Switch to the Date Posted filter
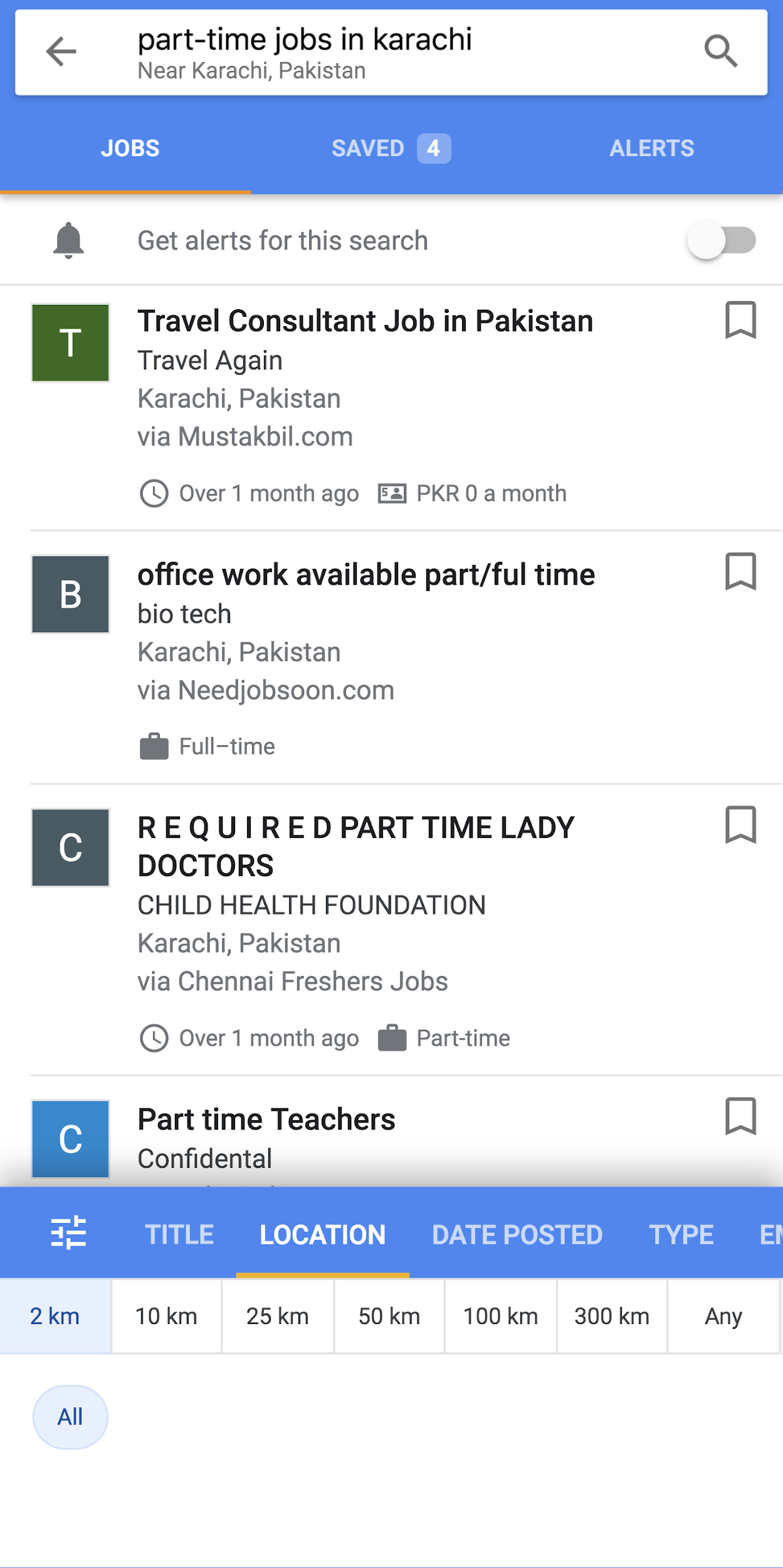The image size is (783, 1568). coord(517,1234)
